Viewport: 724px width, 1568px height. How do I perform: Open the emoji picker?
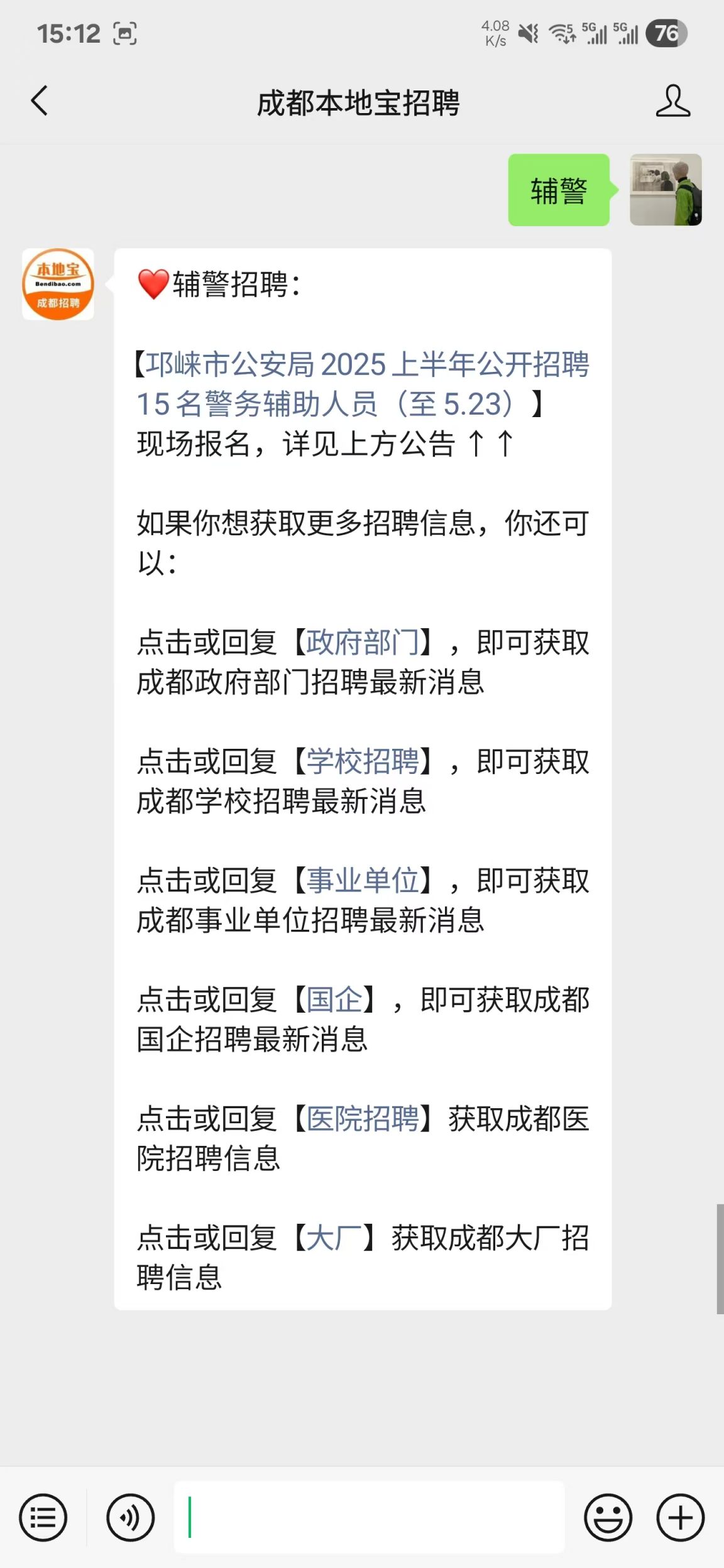608,1517
